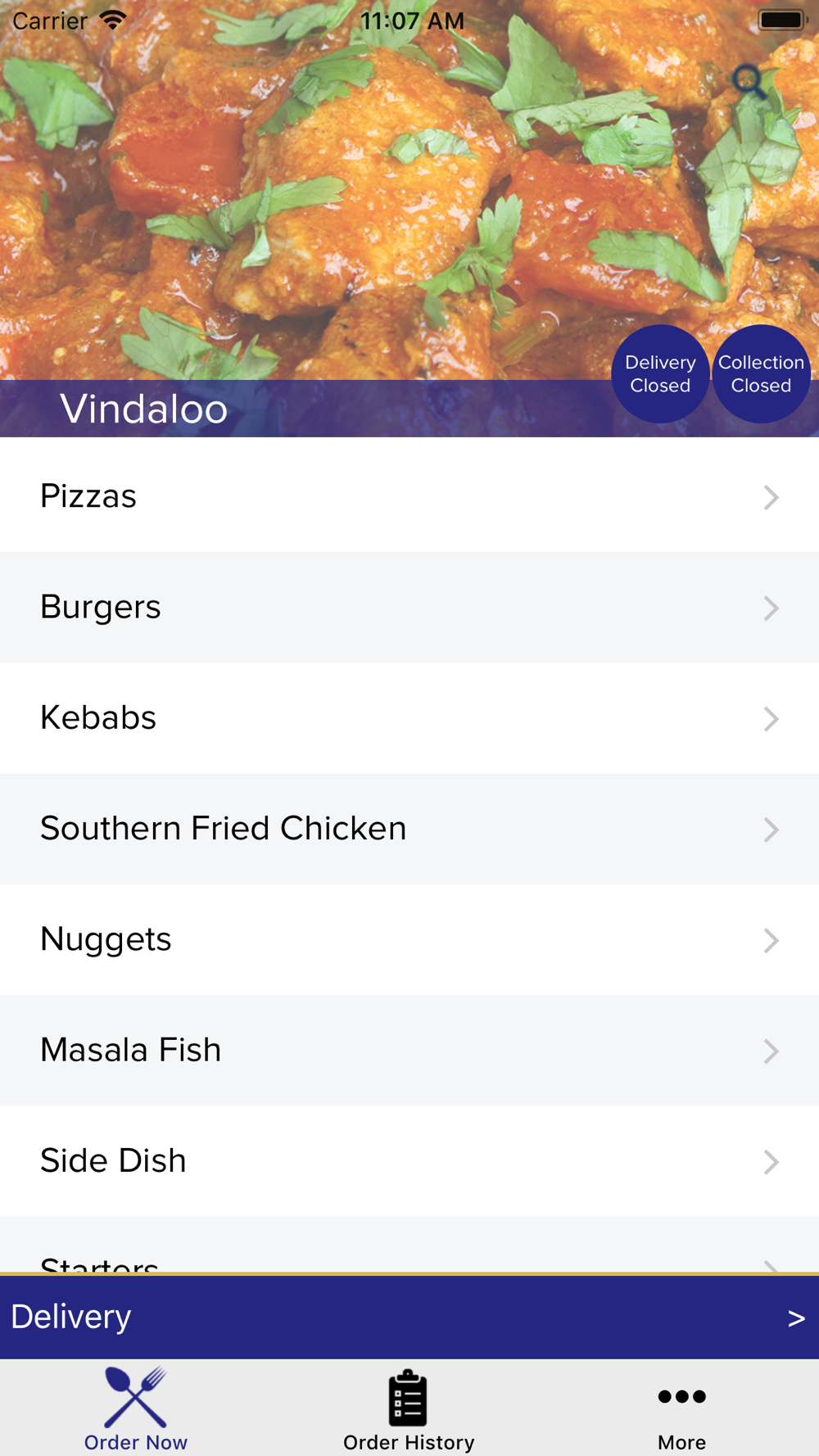
Task: Switch to the Order History tab
Action: (409, 1410)
